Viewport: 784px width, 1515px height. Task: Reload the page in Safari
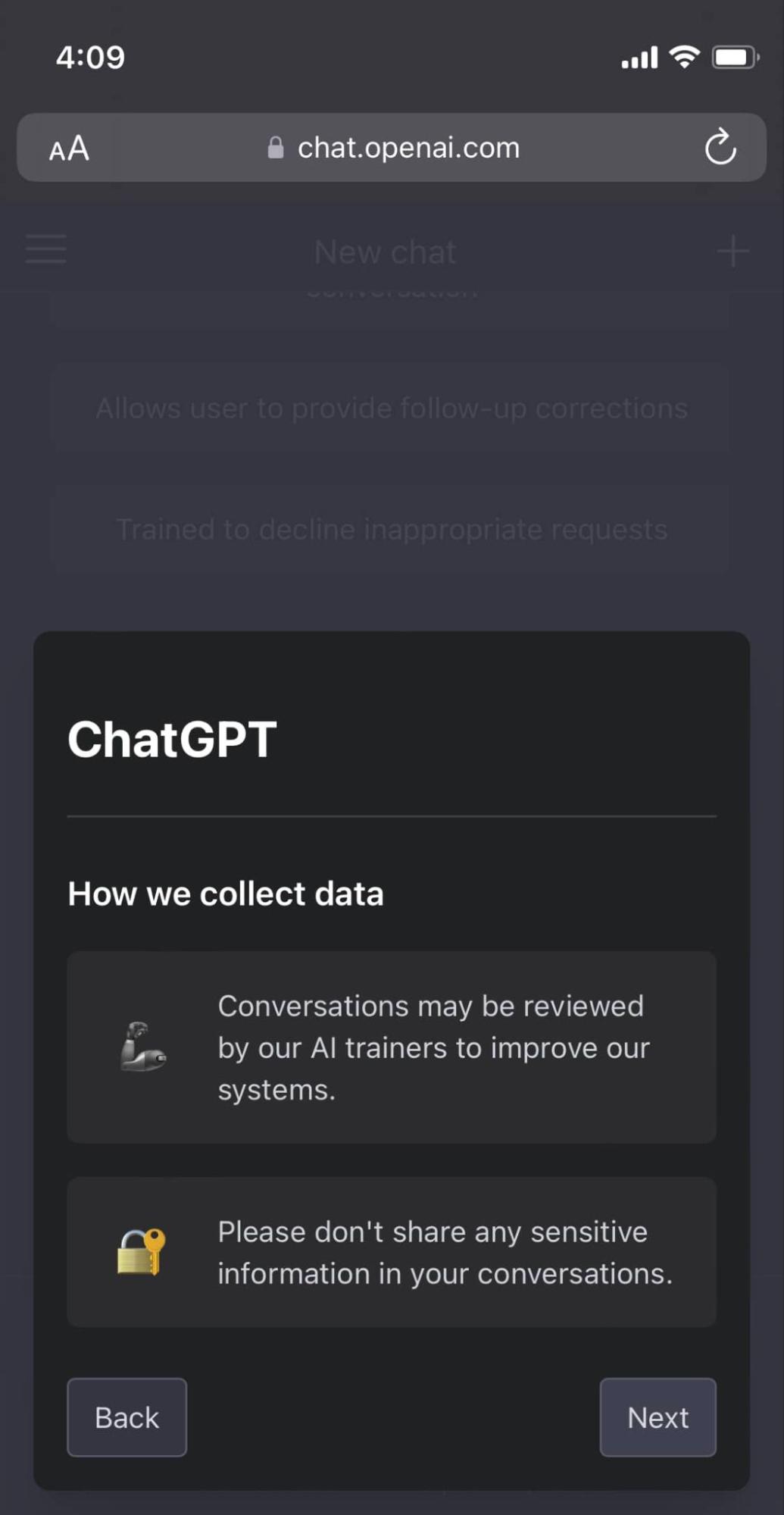coord(720,147)
